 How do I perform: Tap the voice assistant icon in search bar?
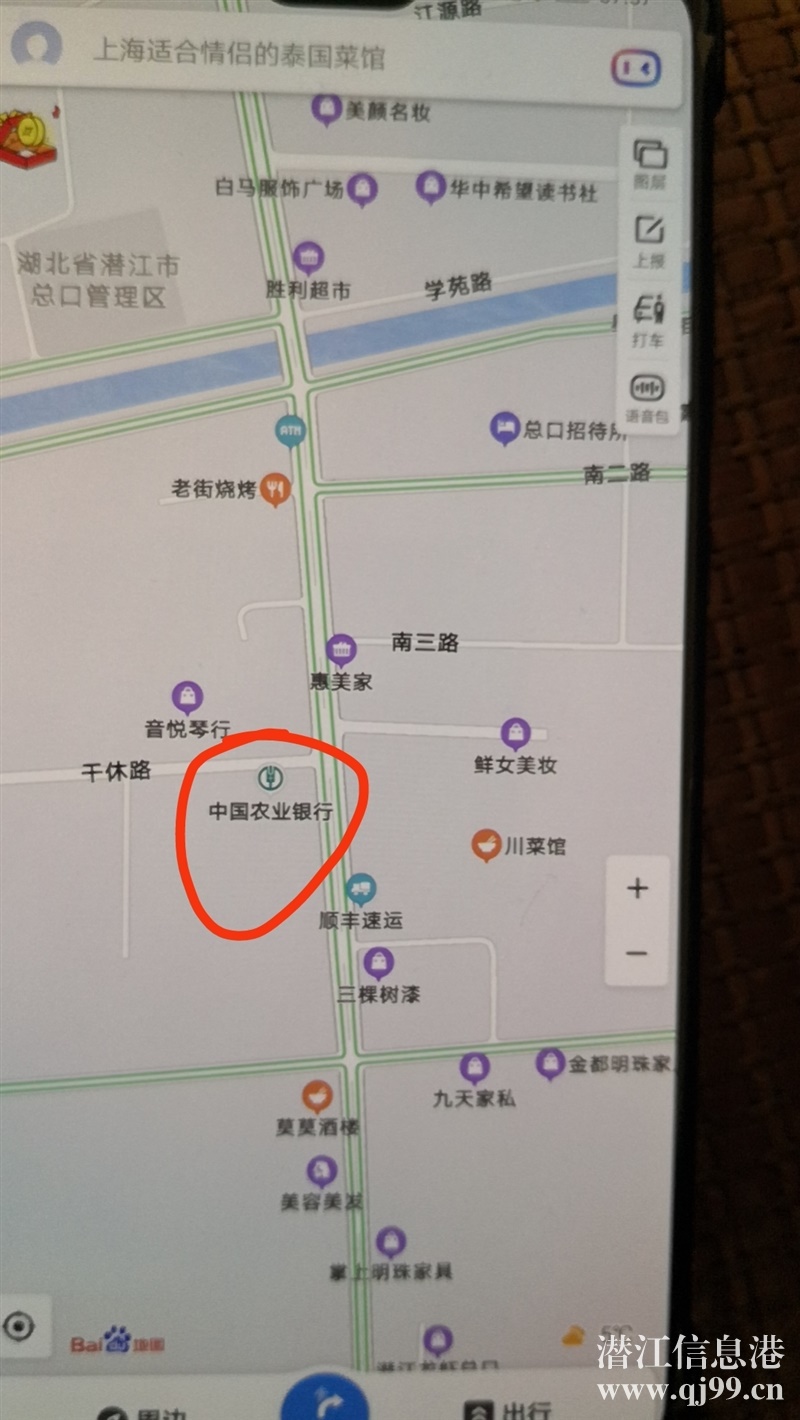636,68
